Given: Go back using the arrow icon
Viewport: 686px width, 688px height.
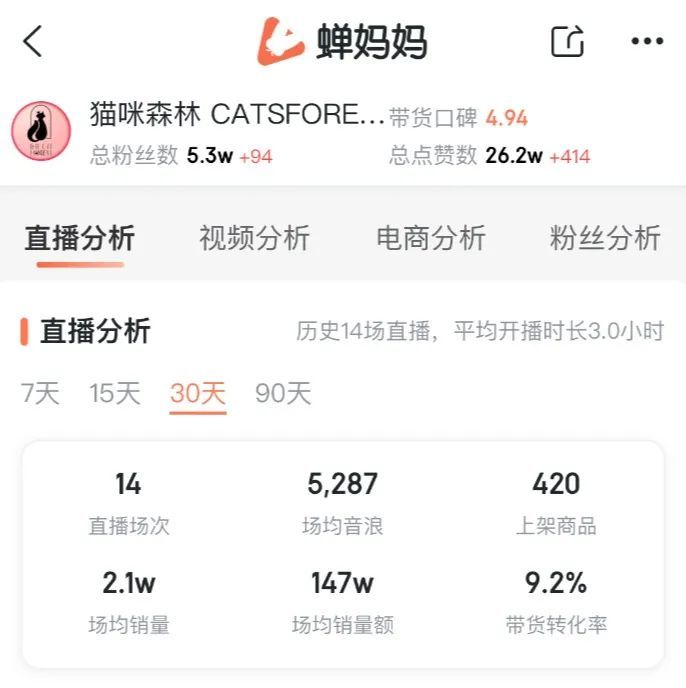Looking at the screenshot, I should 33,42.
